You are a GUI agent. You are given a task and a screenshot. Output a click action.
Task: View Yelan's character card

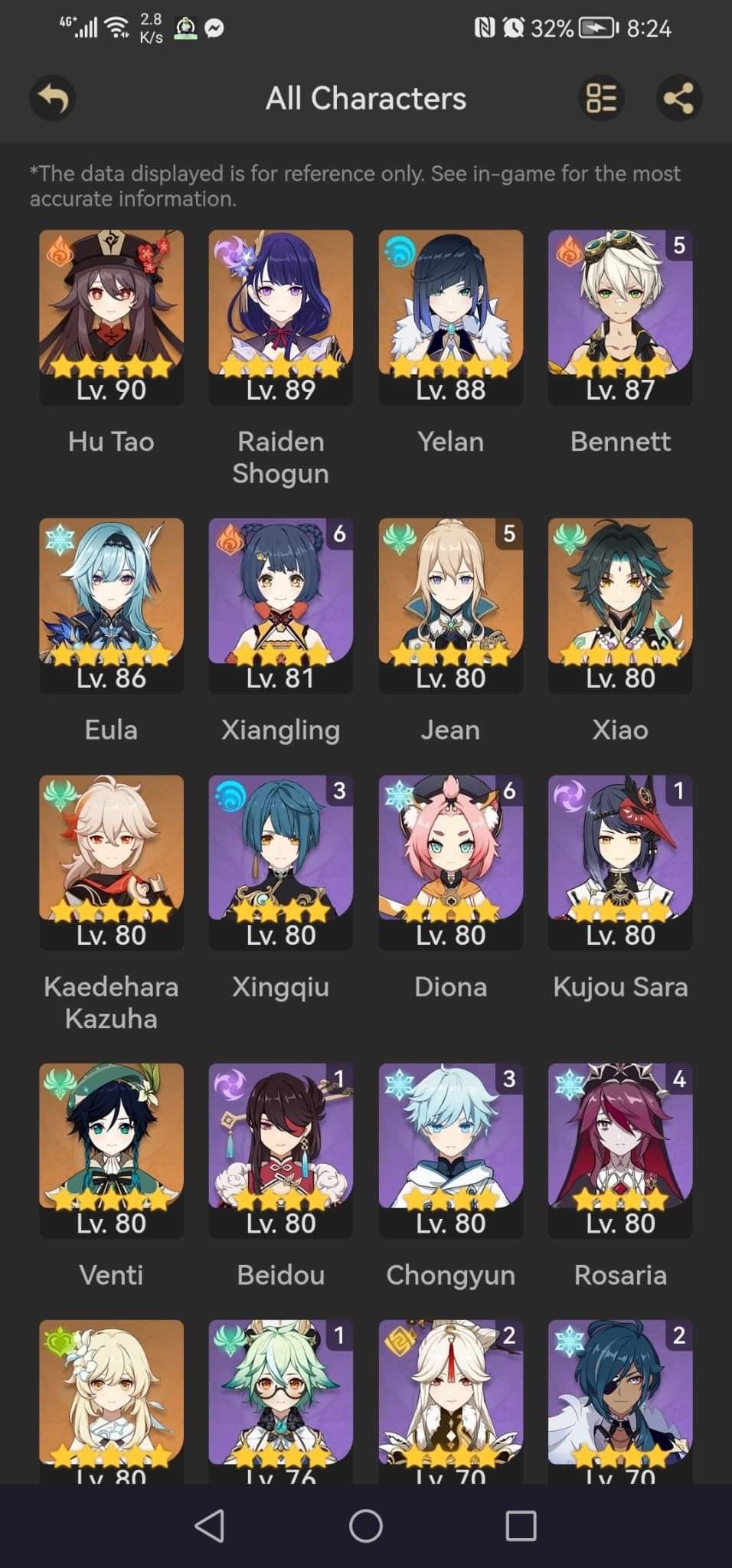pos(451,317)
